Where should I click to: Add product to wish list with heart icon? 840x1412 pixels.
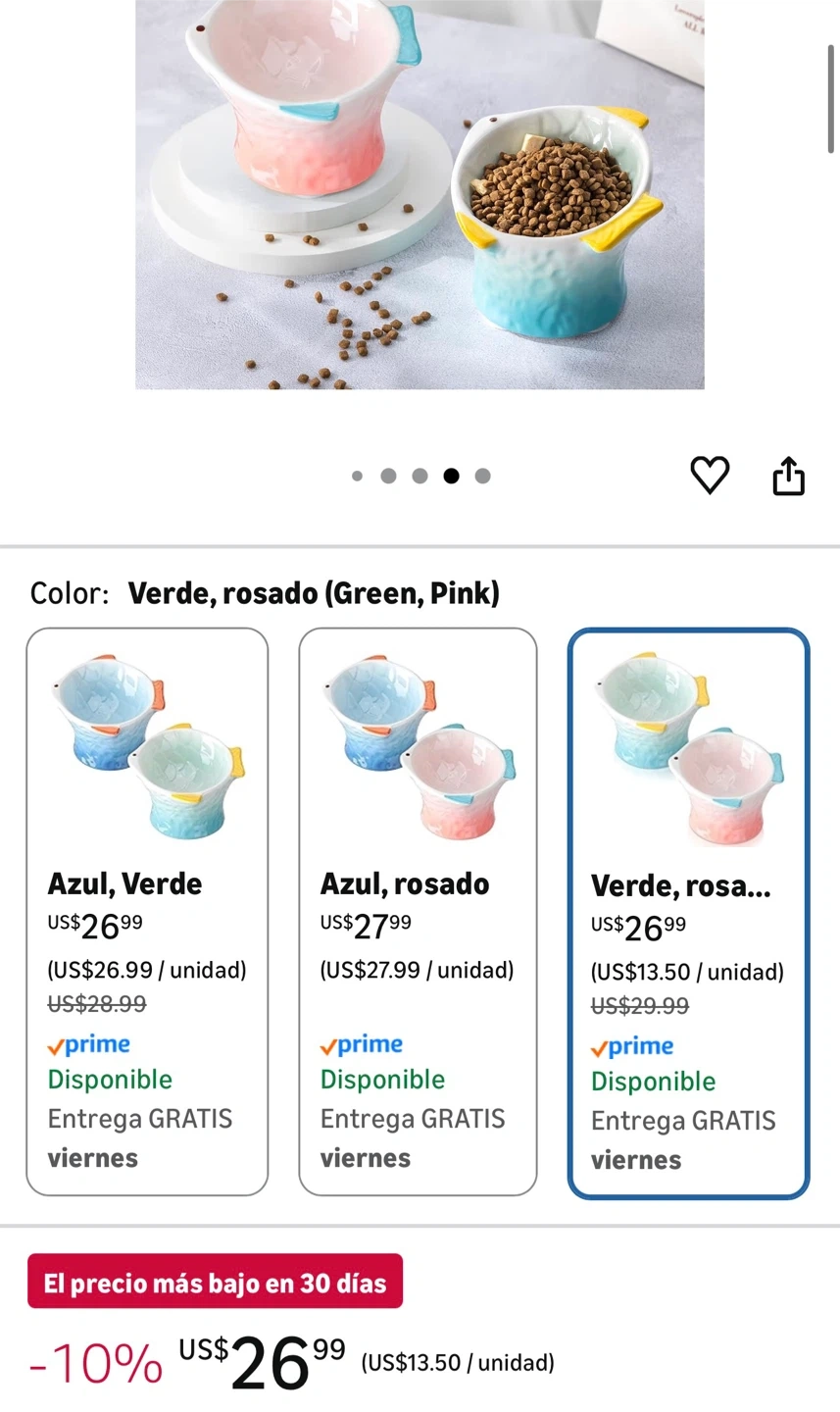(x=710, y=476)
